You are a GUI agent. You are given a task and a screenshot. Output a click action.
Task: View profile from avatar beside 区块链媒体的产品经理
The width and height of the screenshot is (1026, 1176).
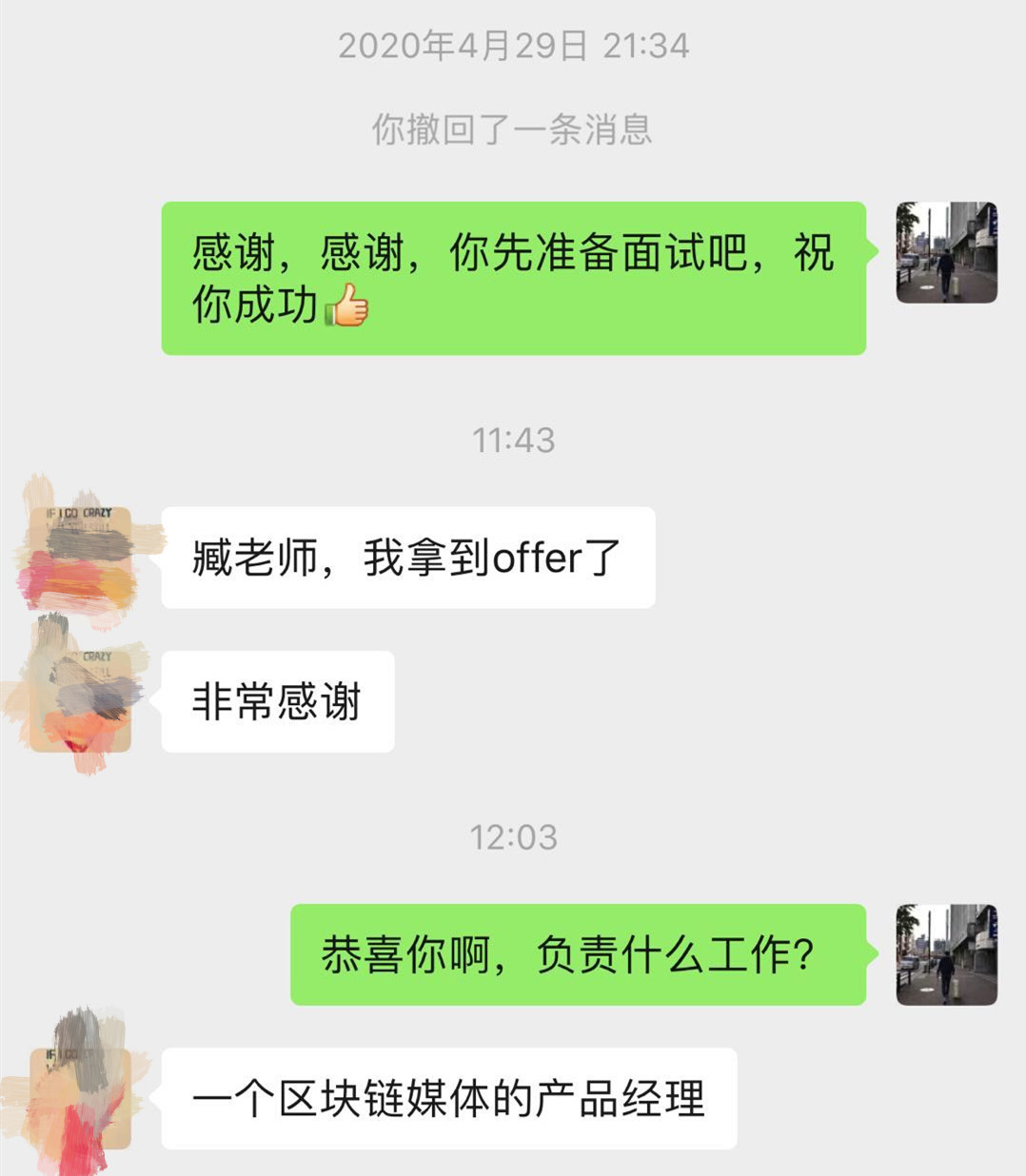coord(80,1099)
